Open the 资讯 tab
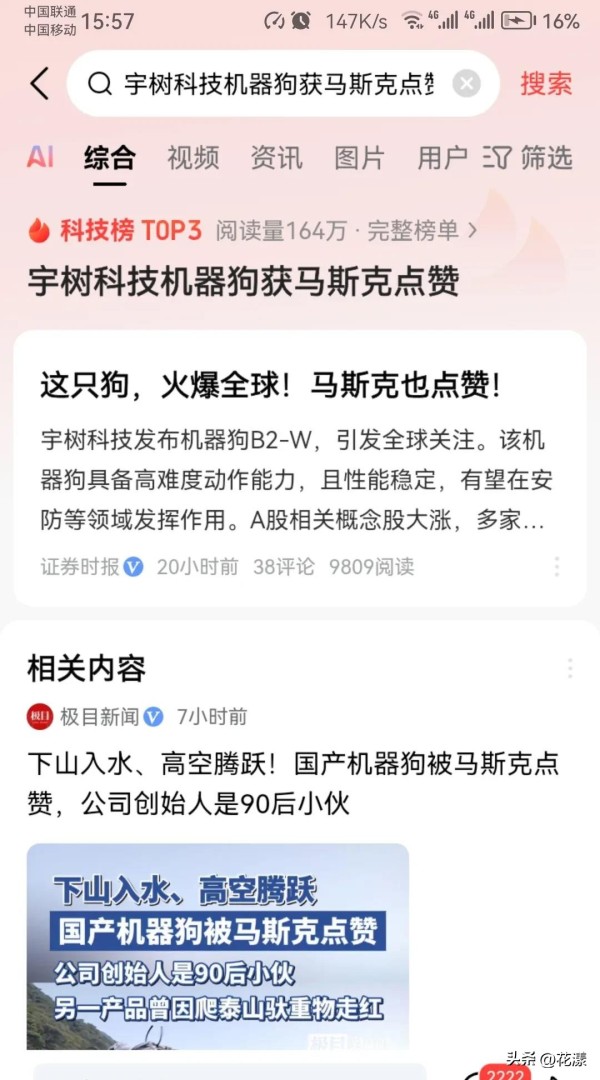Viewport: 600px width, 1080px height. point(276,157)
